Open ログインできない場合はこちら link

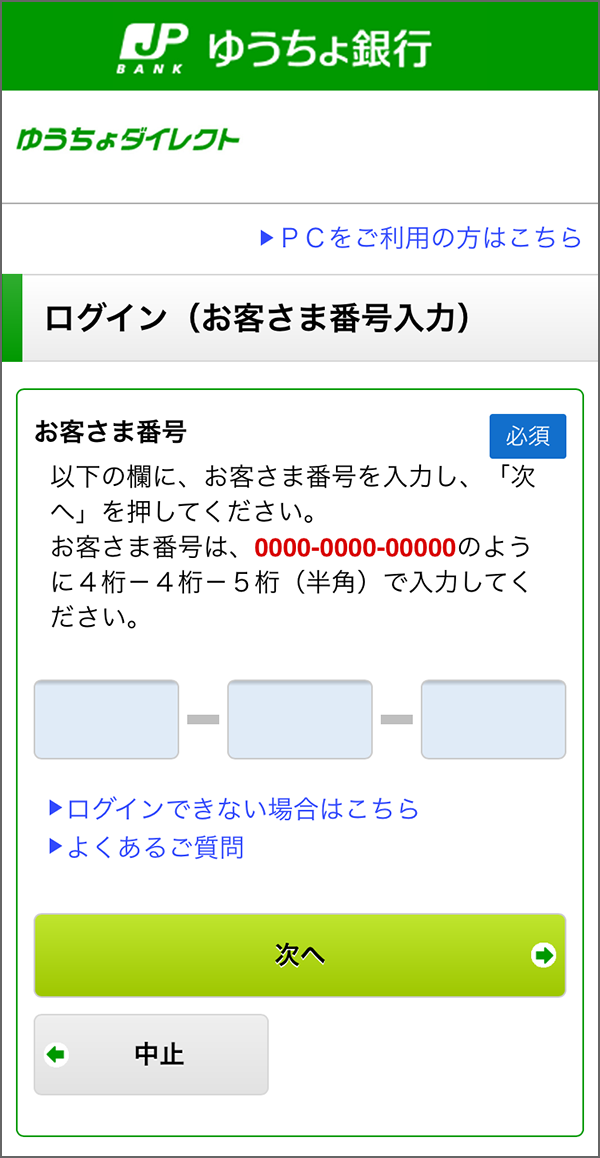click(234, 809)
